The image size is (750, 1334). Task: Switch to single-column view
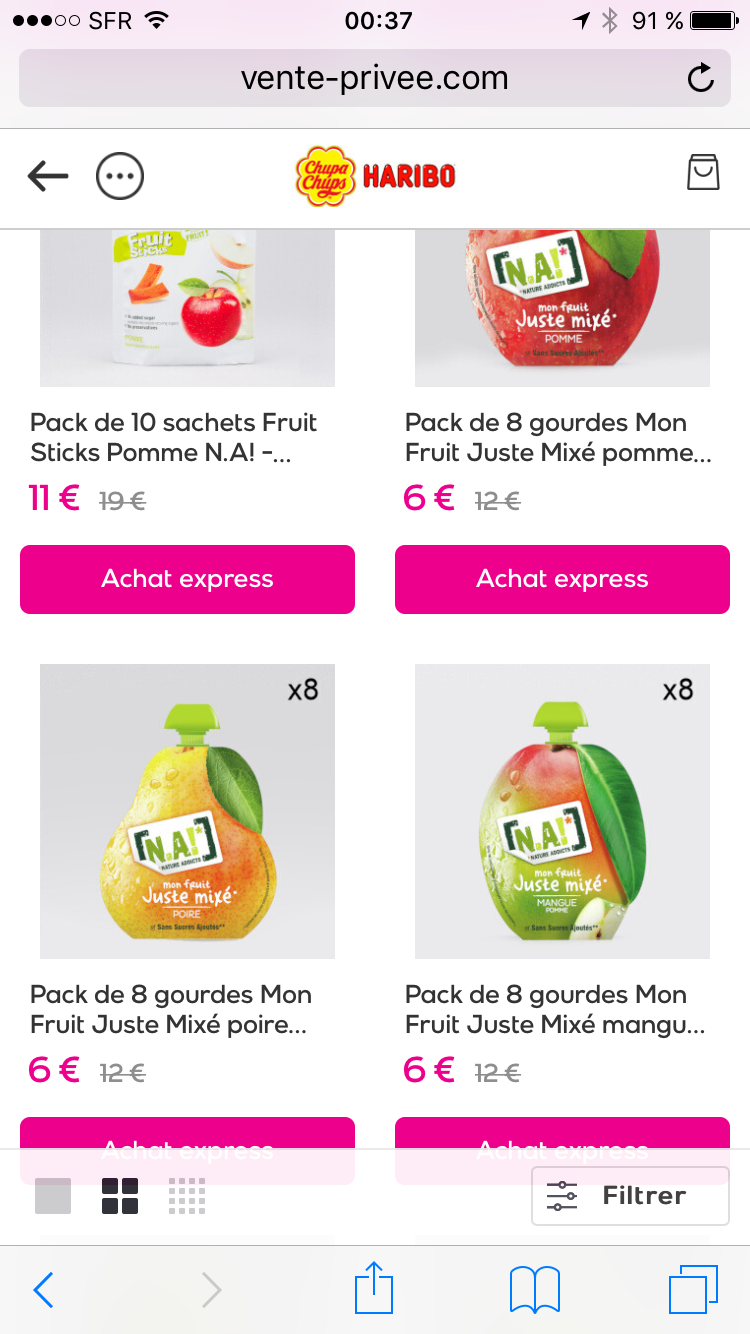pos(53,1196)
